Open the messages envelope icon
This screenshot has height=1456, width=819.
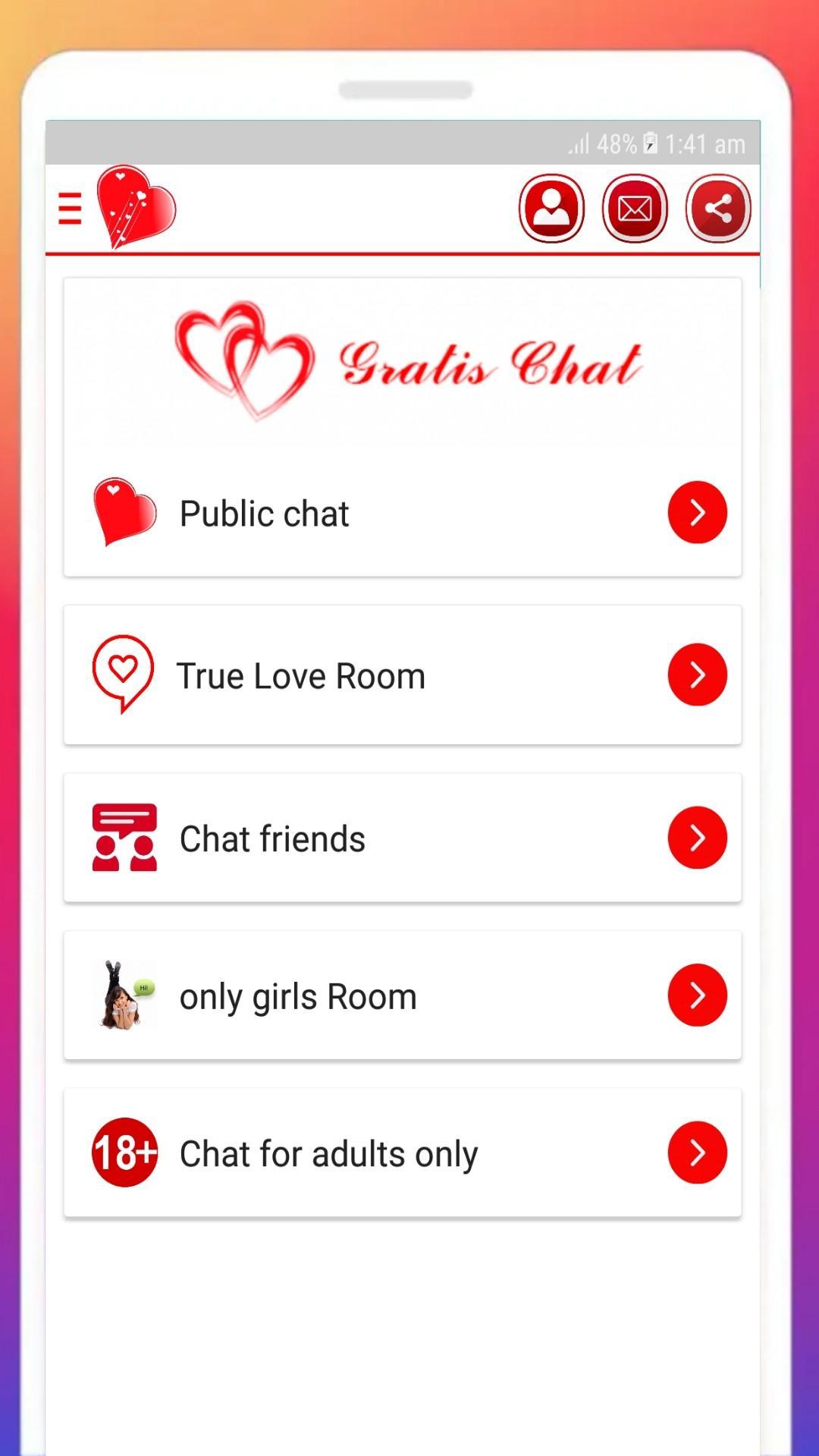(635, 208)
